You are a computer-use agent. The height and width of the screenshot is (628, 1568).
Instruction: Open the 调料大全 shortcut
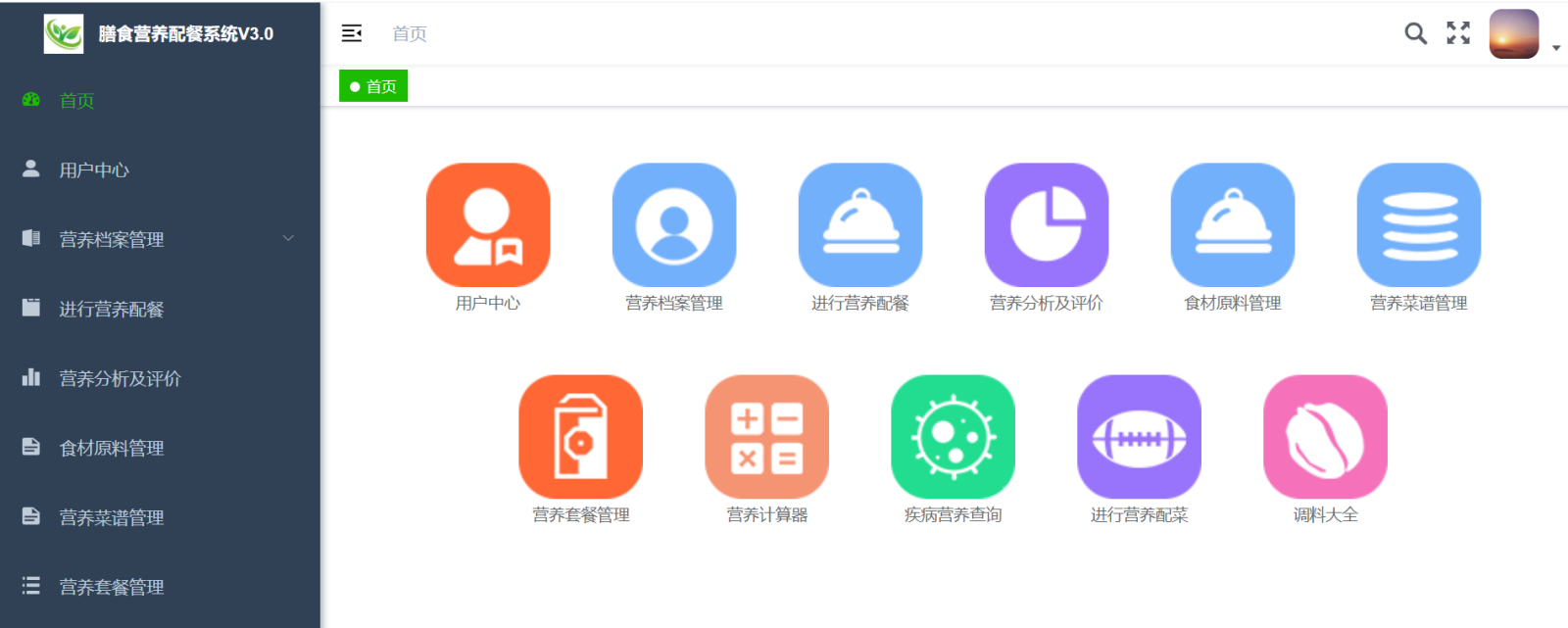coord(1325,437)
